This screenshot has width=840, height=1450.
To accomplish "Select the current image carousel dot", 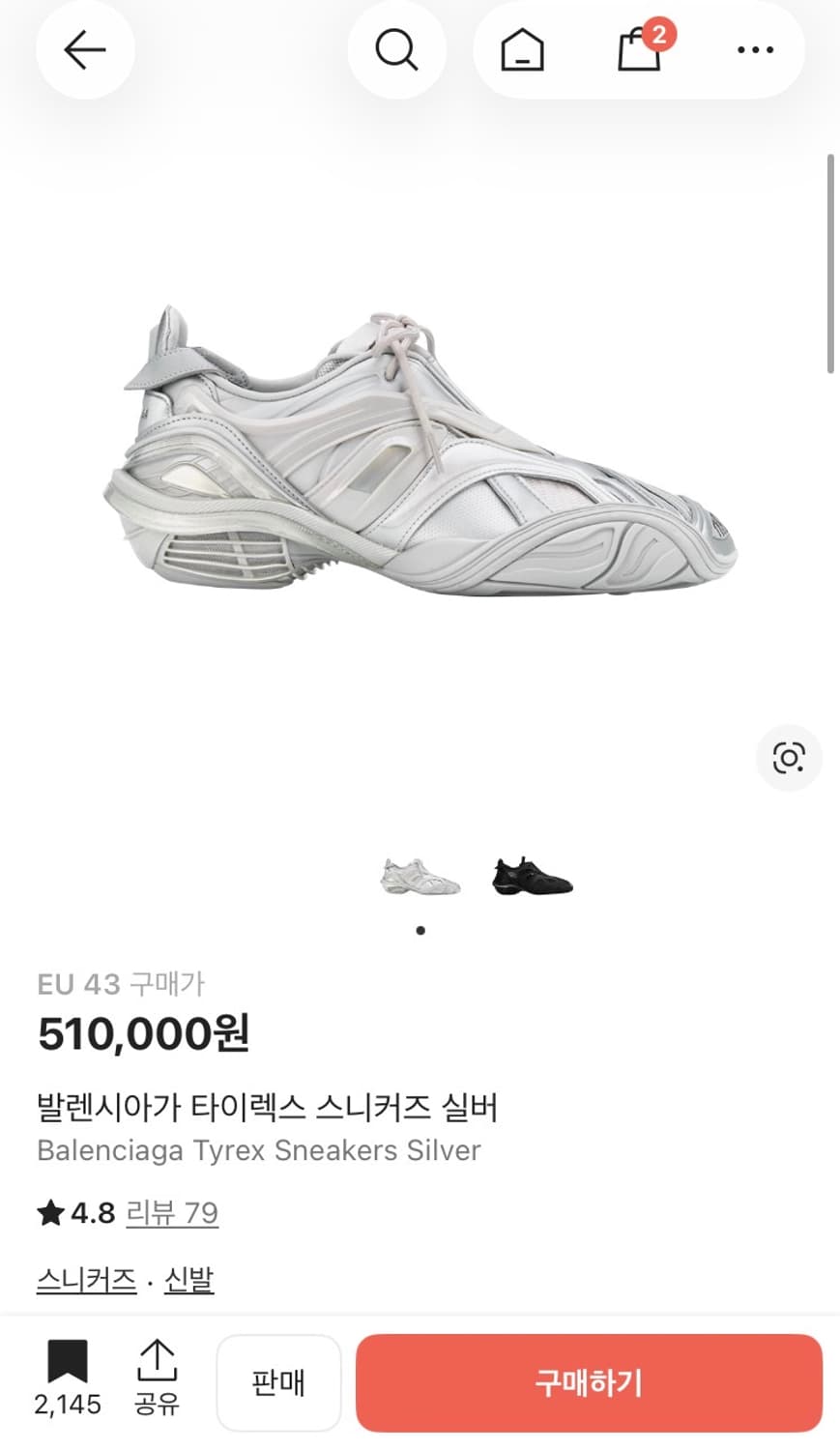I will [x=420, y=930].
